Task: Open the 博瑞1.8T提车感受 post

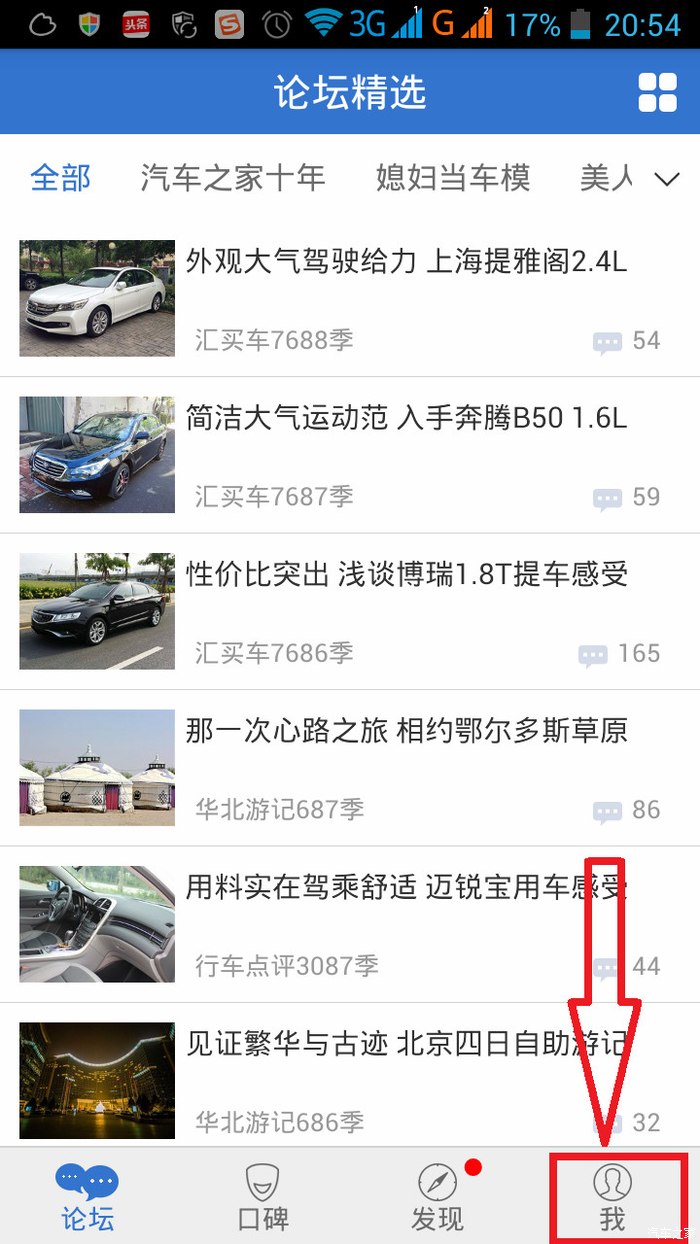Action: pyautogui.click(x=350, y=612)
